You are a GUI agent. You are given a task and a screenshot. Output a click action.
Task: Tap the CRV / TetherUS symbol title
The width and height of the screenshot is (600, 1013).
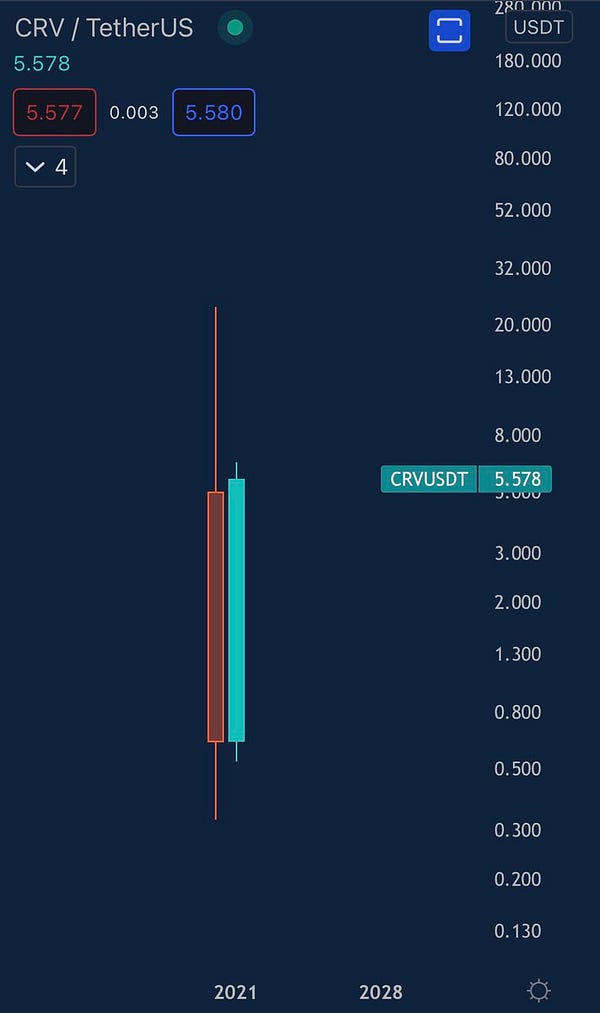point(104,28)
